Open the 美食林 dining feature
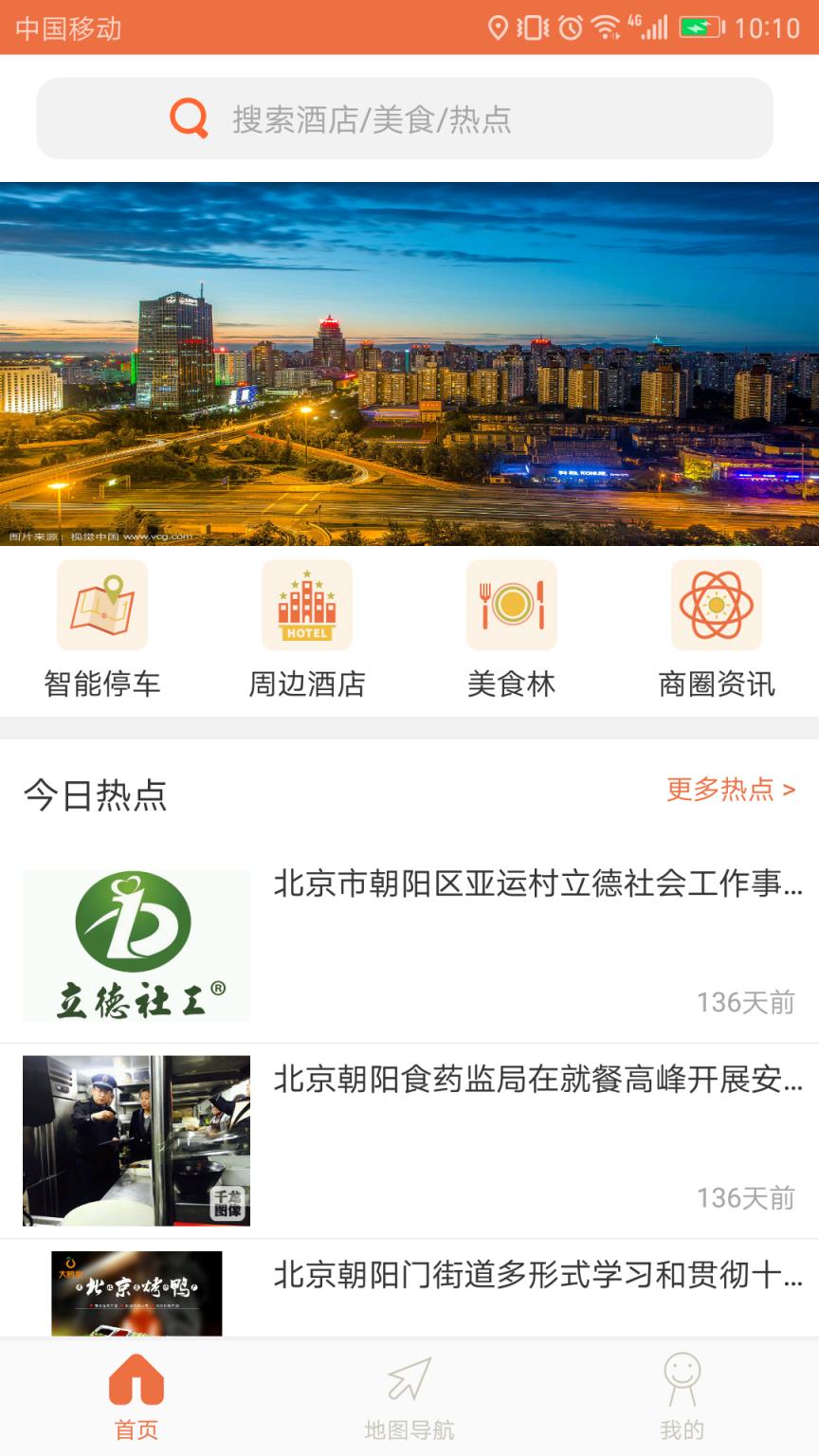The height and width of the screenshot is (1456, 819). coord(511,607)
